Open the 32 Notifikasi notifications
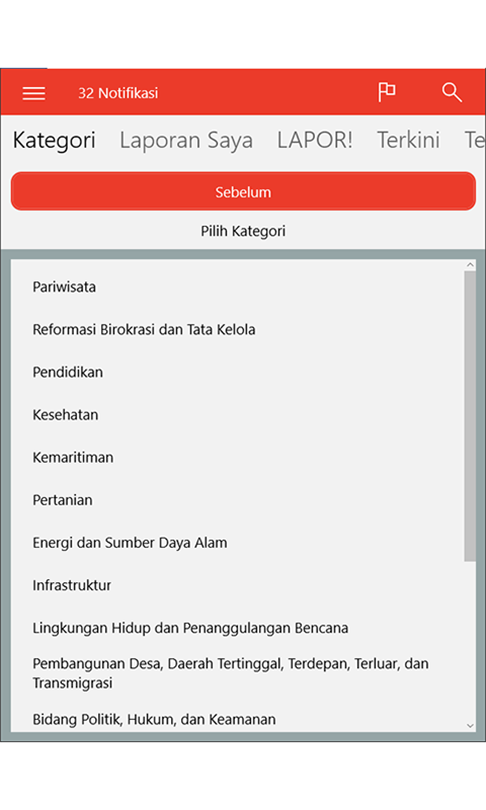 pos(118,93)
